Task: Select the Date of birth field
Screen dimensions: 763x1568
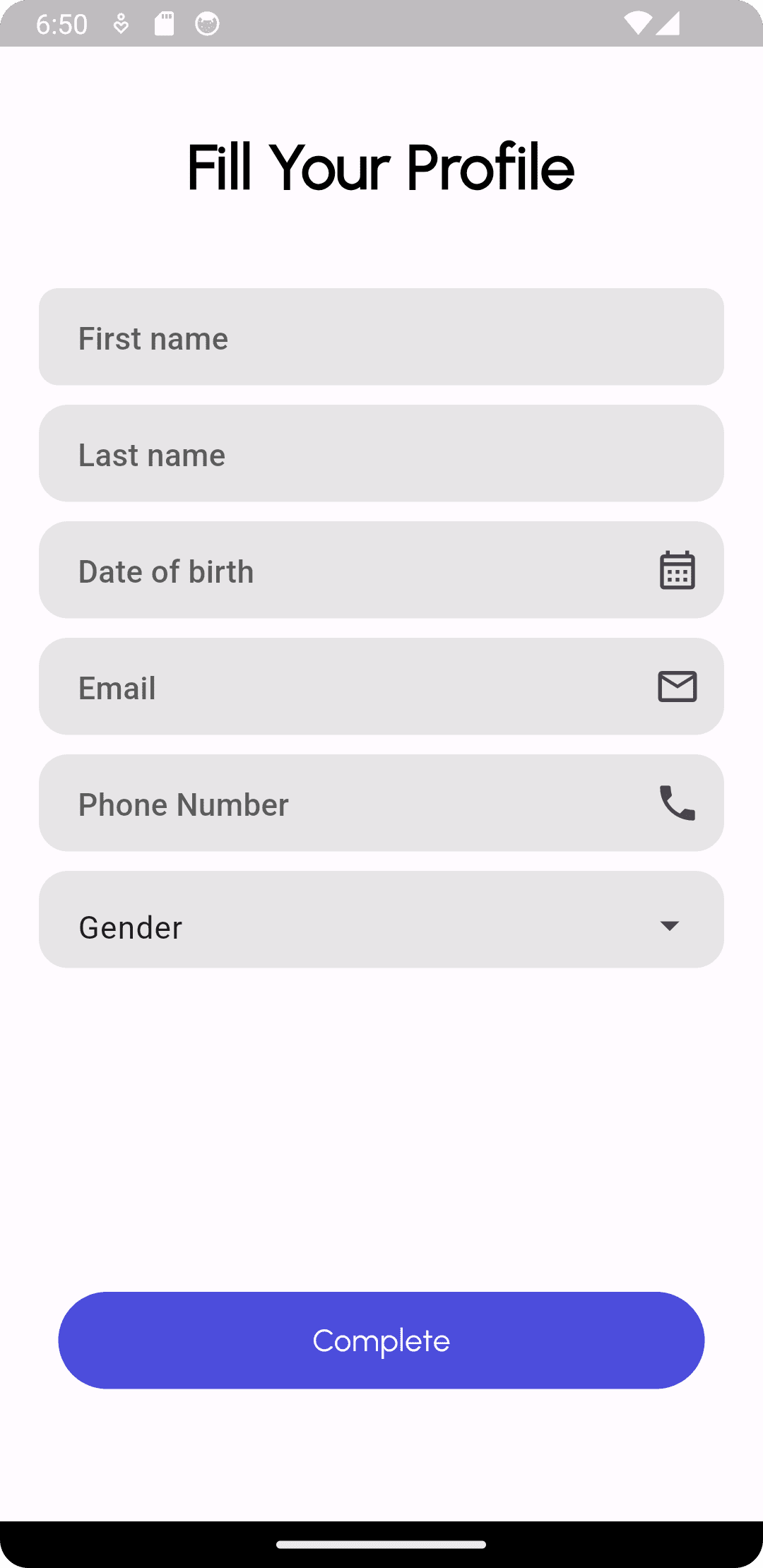Action: [381, 570]
